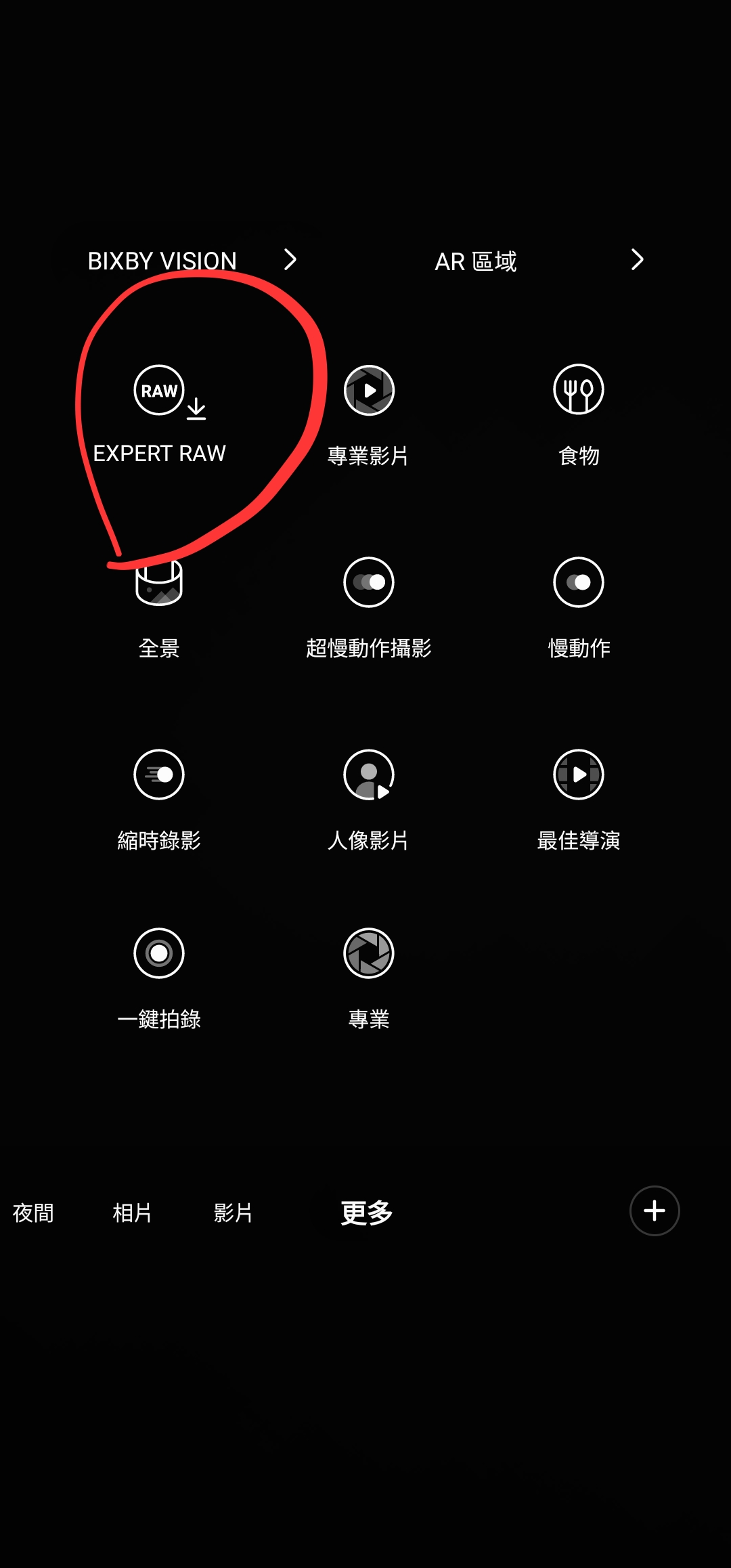Select 超慢動作攝影 super slow-mo mode
731x1568 pixels.
369,583
